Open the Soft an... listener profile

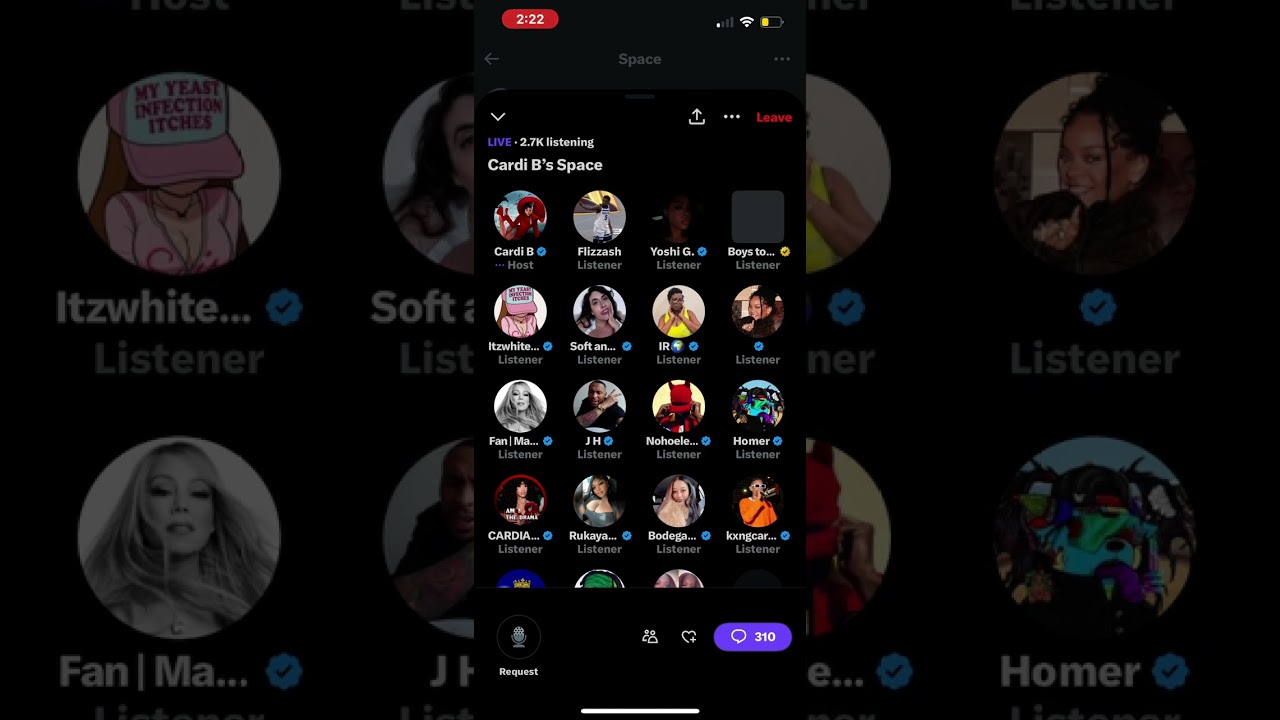(x=599, y=312)
